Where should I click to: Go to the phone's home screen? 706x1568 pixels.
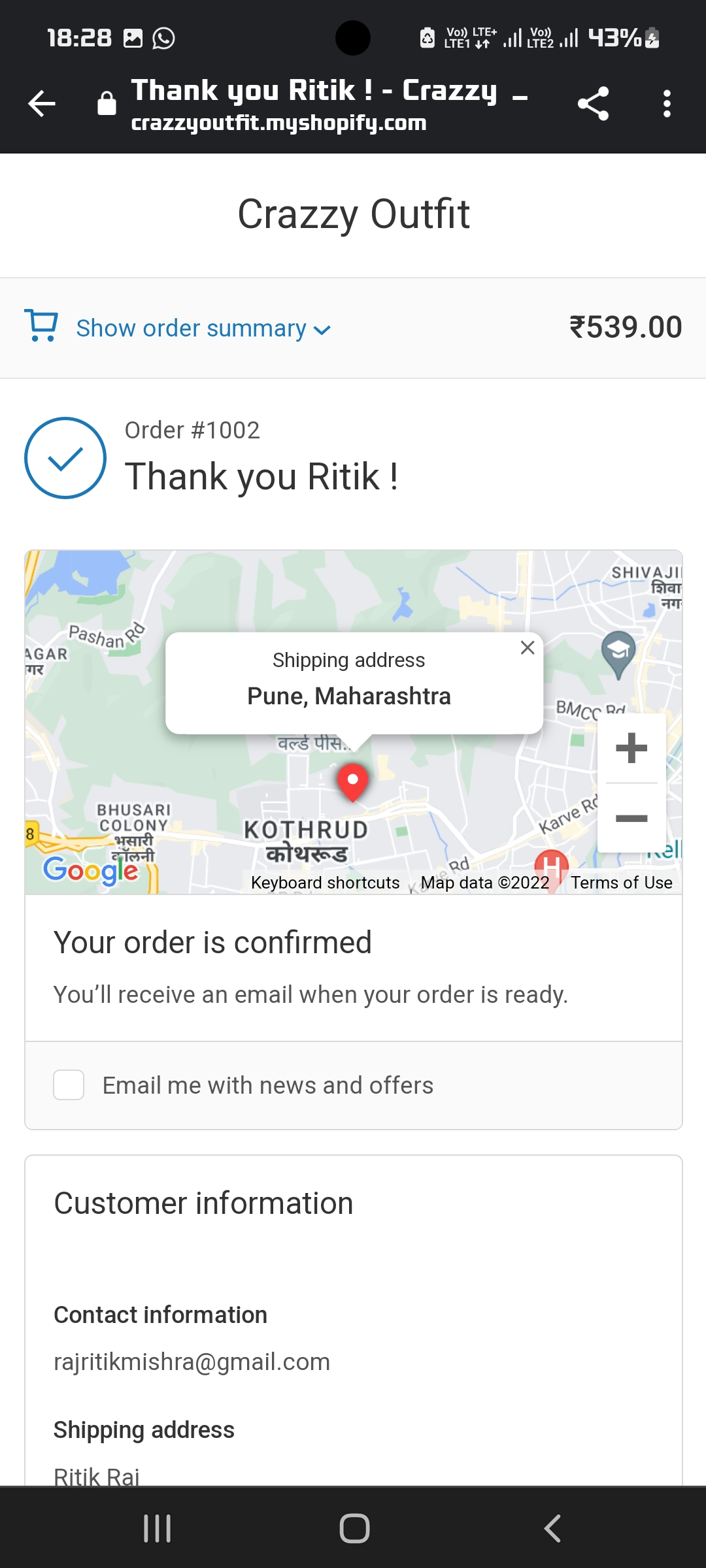354,1528
